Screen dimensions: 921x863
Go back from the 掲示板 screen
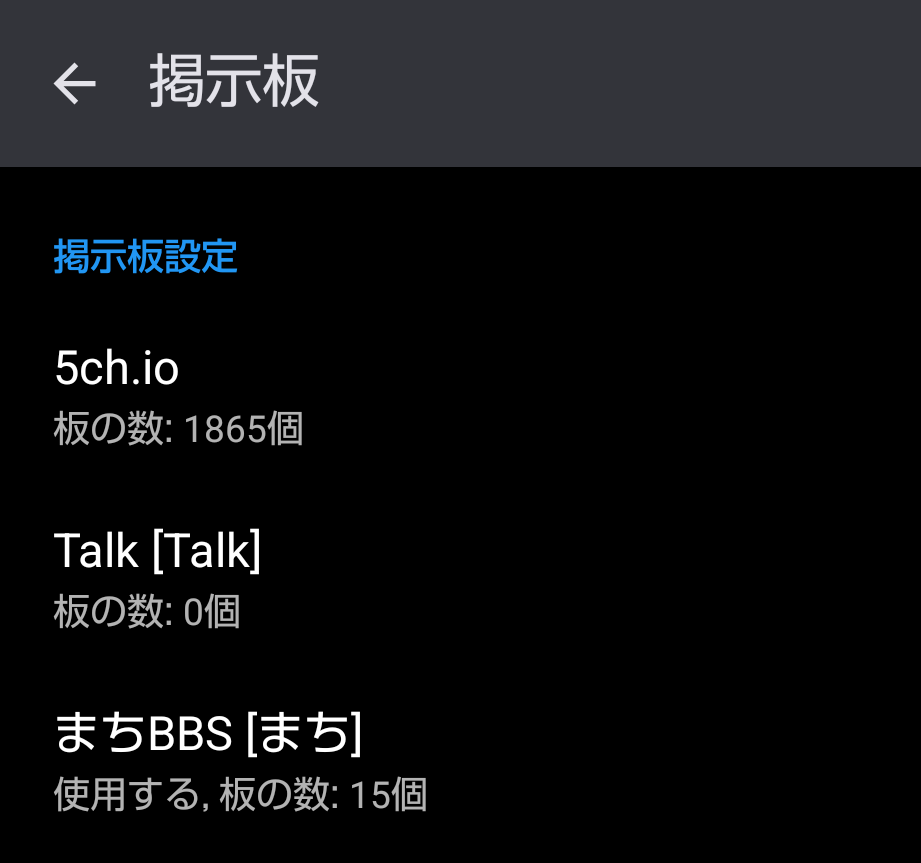pyautogui.click(x=75, y=83)
